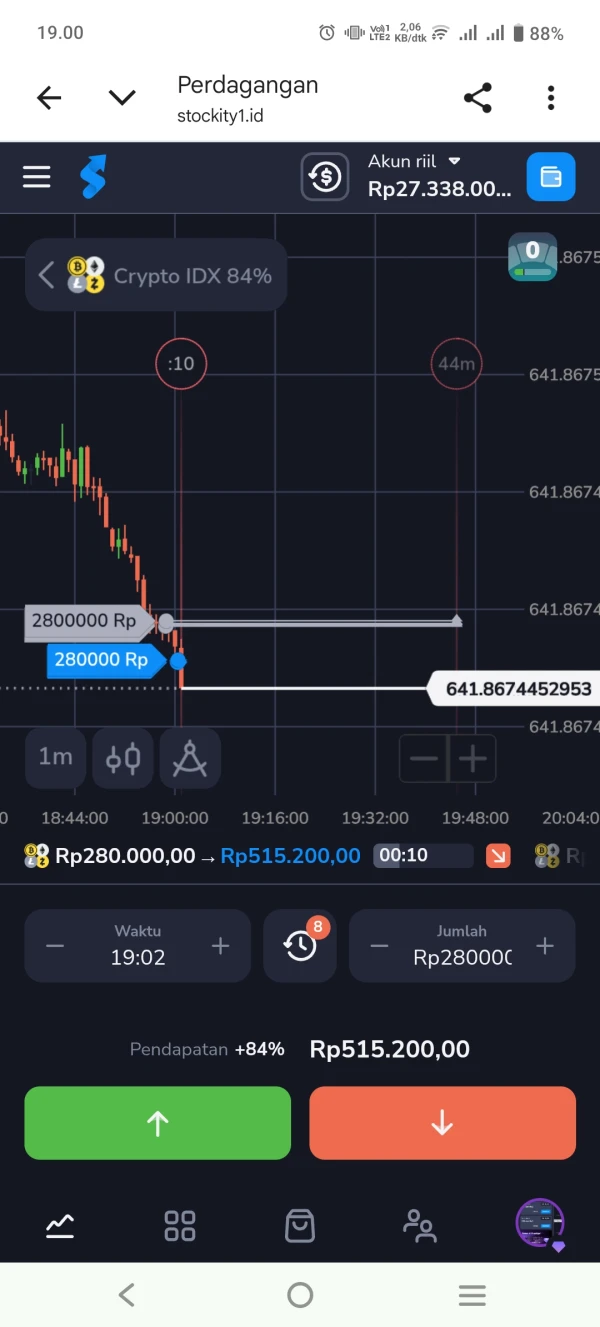This screenshot has height=1327, width=600.
Task: Zoom in the chart with plus
Action: [472, 759]
